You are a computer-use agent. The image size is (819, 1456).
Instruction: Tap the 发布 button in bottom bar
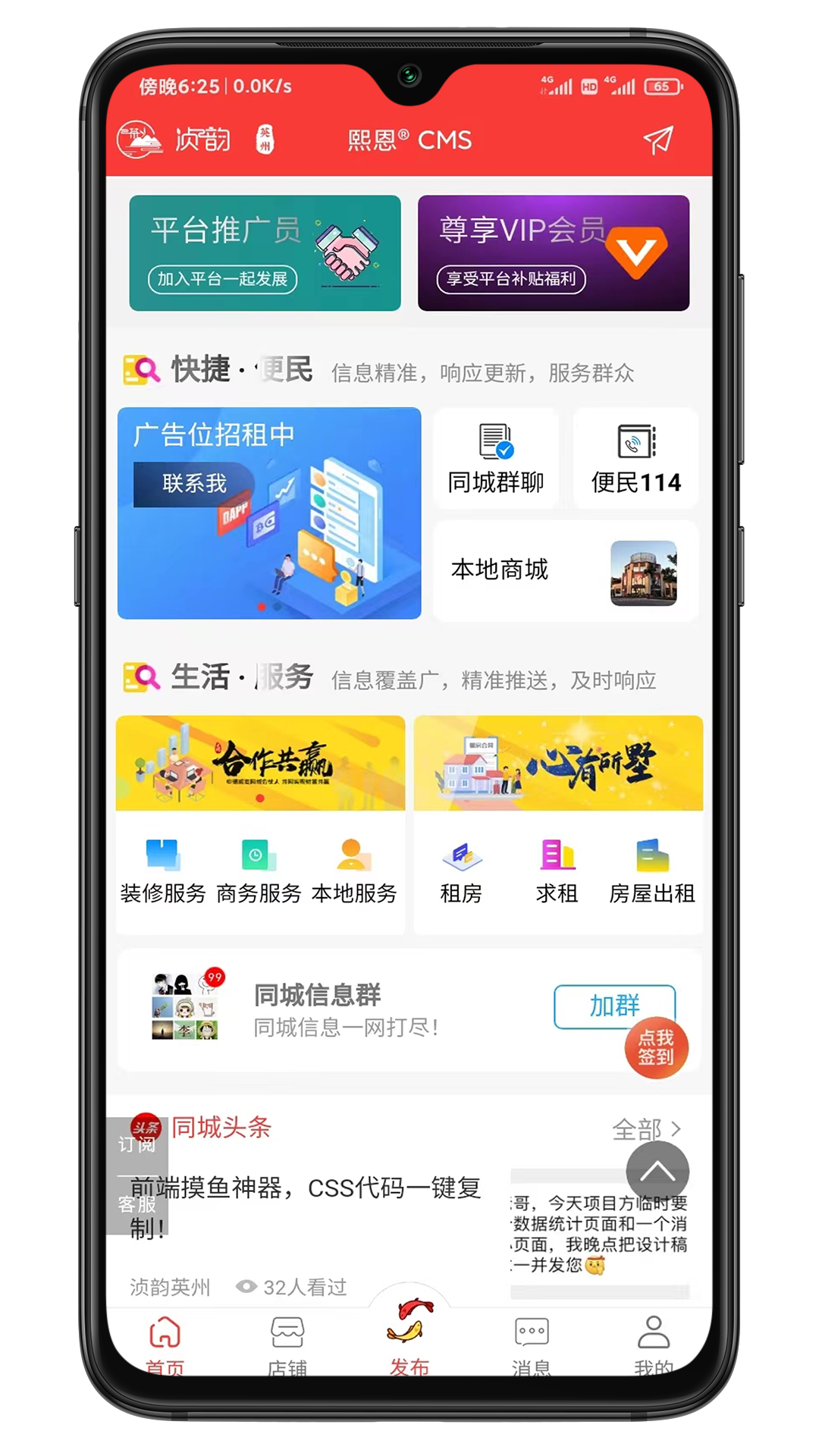[409, 1335]
